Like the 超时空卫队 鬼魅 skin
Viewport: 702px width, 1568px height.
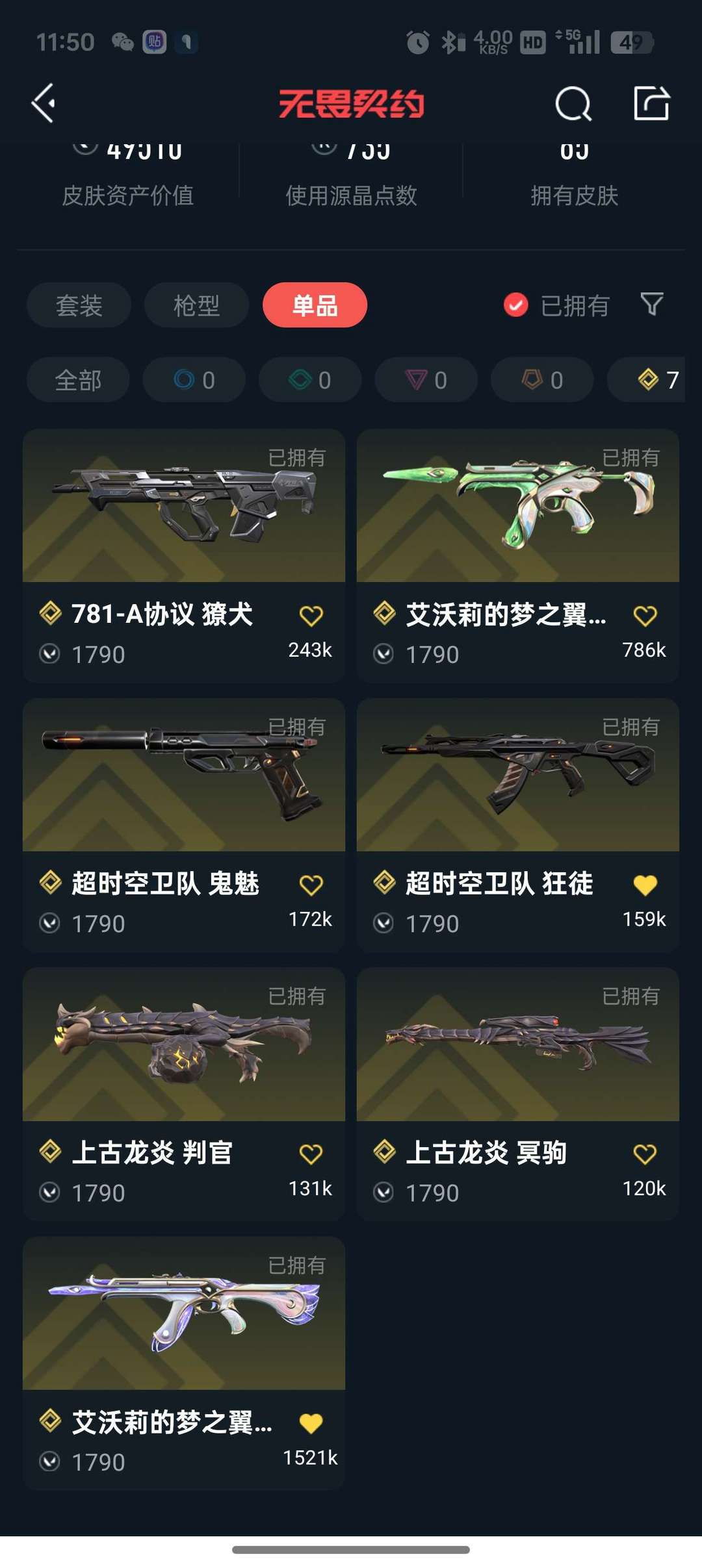[x=311, y=885]
